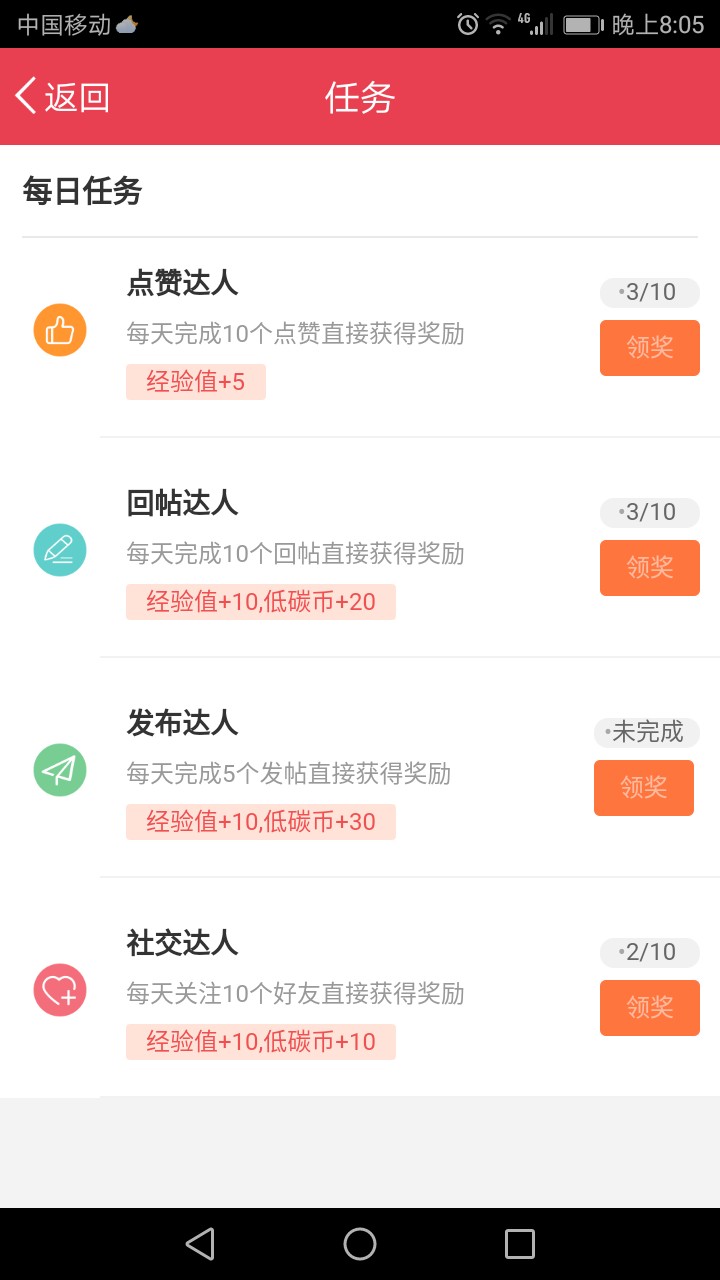
Task: Claim the 点赞达人 reward with 领奖
Action: 649,348
